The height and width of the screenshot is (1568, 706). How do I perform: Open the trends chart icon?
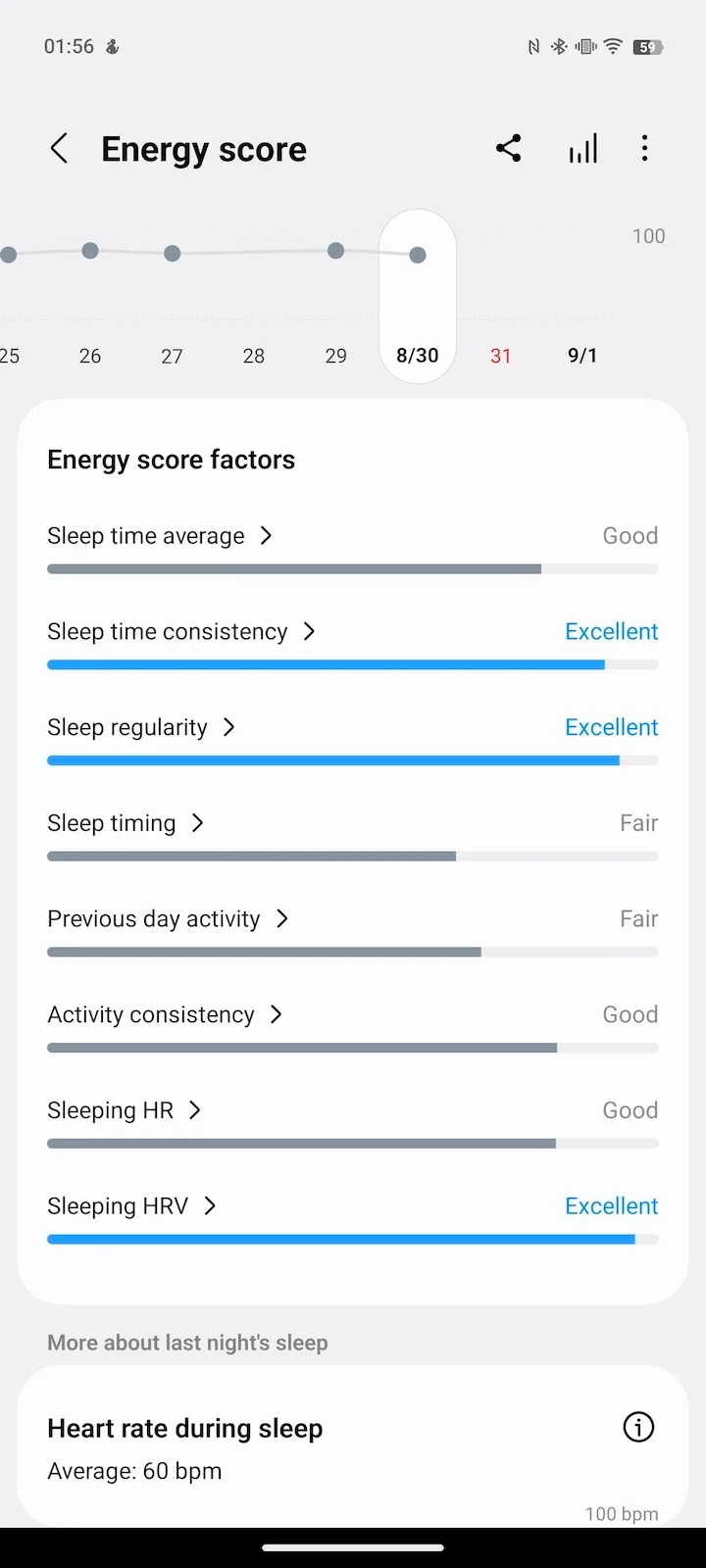(x=582, y=149)
